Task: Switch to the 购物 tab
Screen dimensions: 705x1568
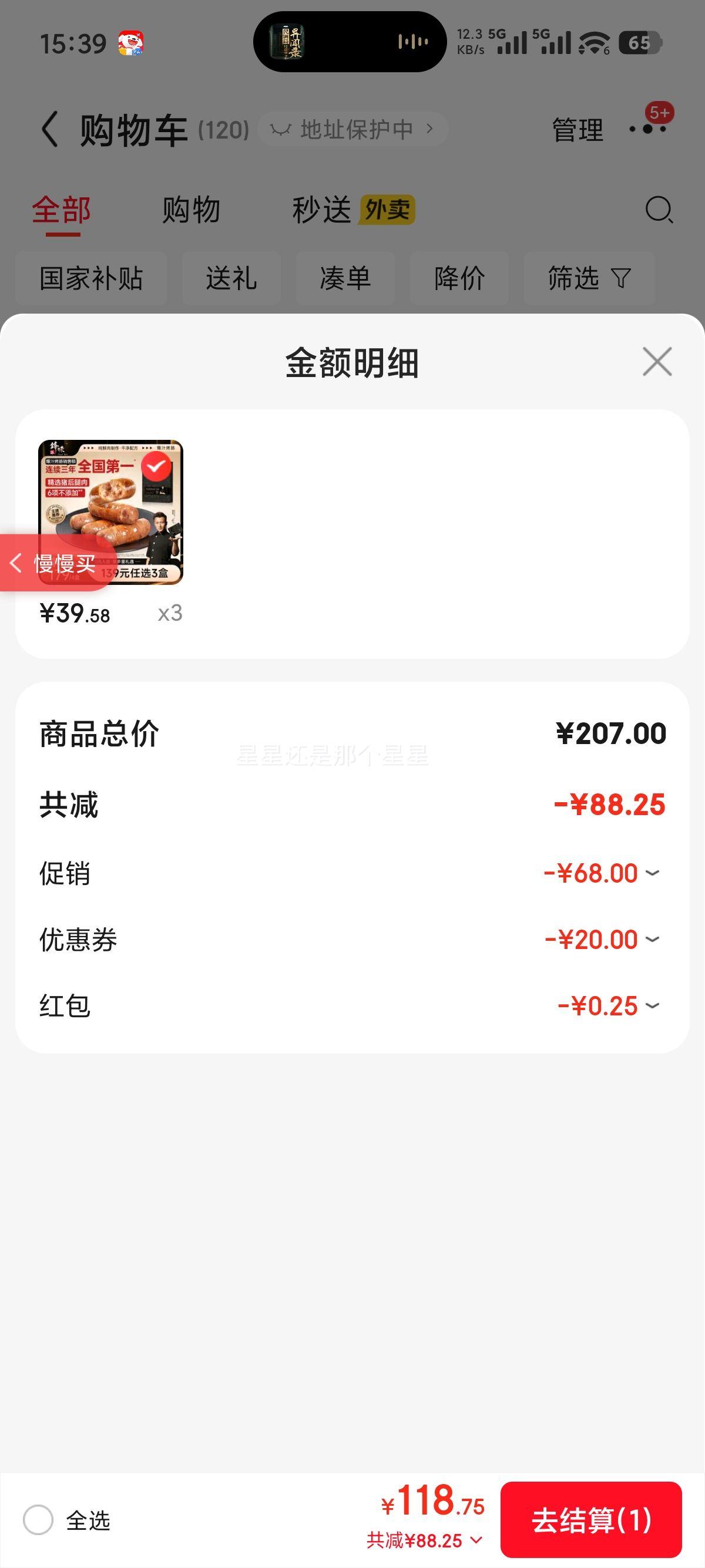Action: (190, 209)
